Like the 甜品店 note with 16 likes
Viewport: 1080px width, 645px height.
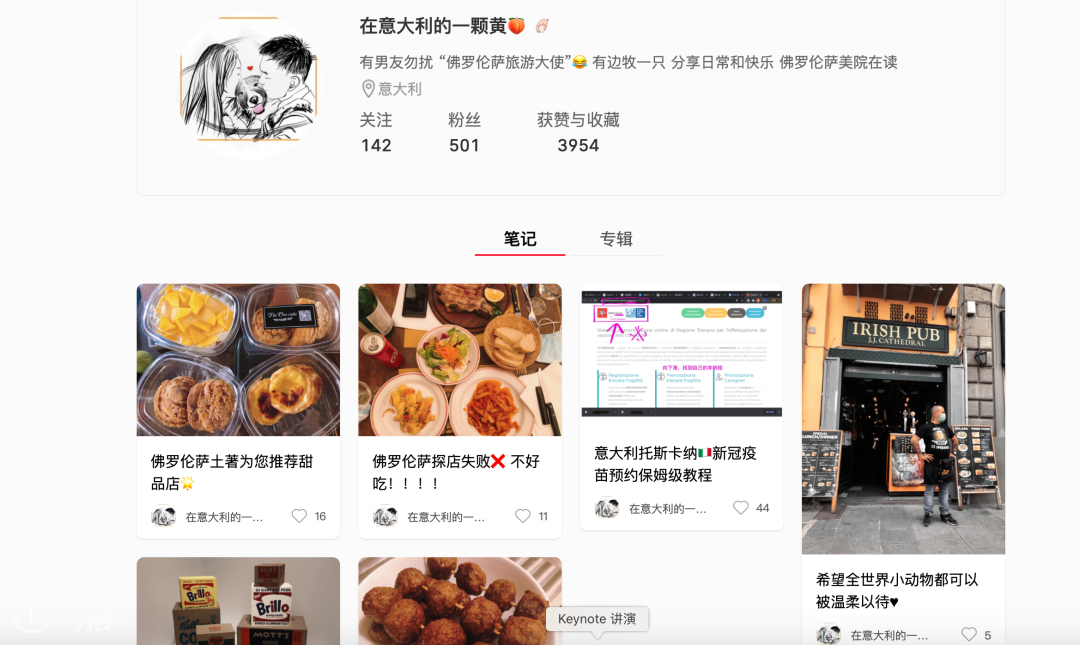tap(299, 516)
